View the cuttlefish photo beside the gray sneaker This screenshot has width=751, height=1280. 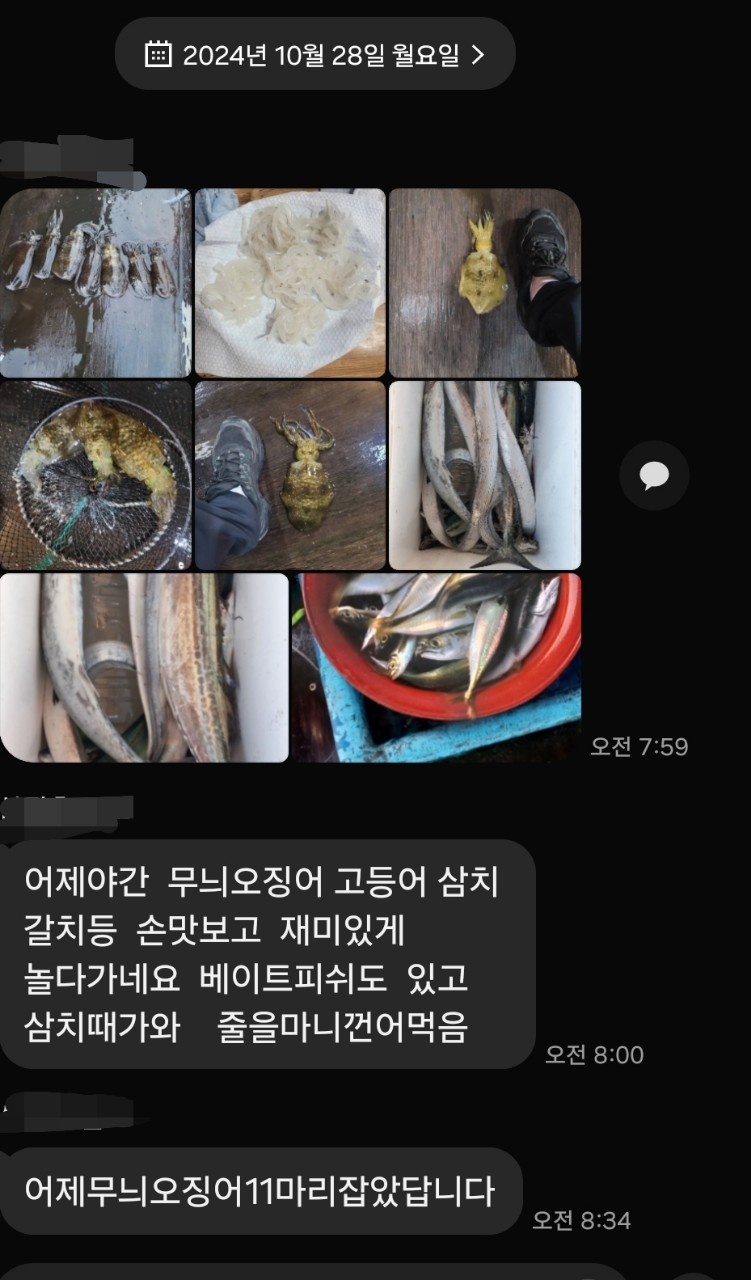tap(289, 476)
